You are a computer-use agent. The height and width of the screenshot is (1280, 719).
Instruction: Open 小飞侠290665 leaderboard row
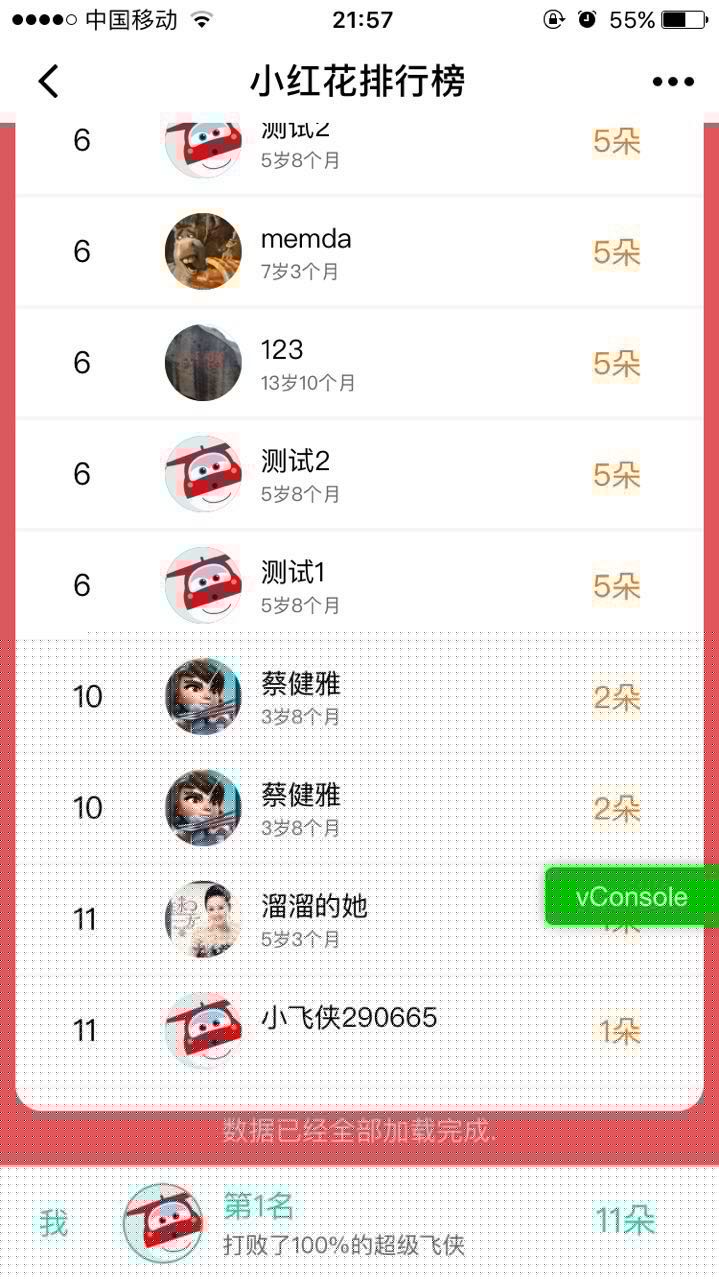359,1030
